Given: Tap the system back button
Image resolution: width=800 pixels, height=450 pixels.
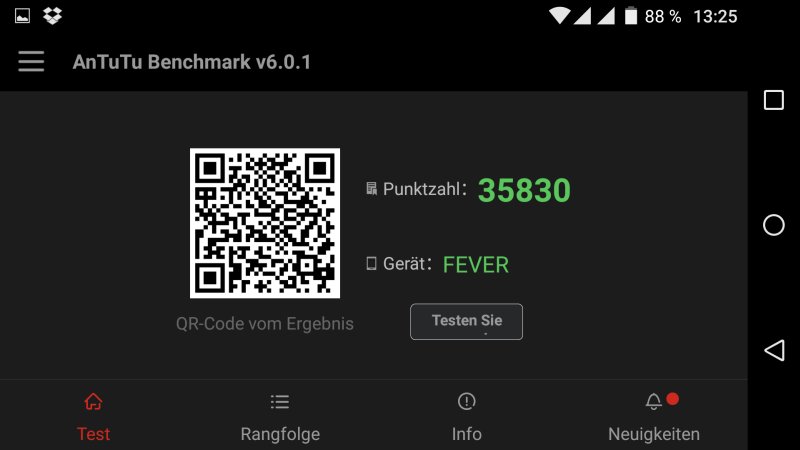Looking at the screenshot, I should pos(773,350).
